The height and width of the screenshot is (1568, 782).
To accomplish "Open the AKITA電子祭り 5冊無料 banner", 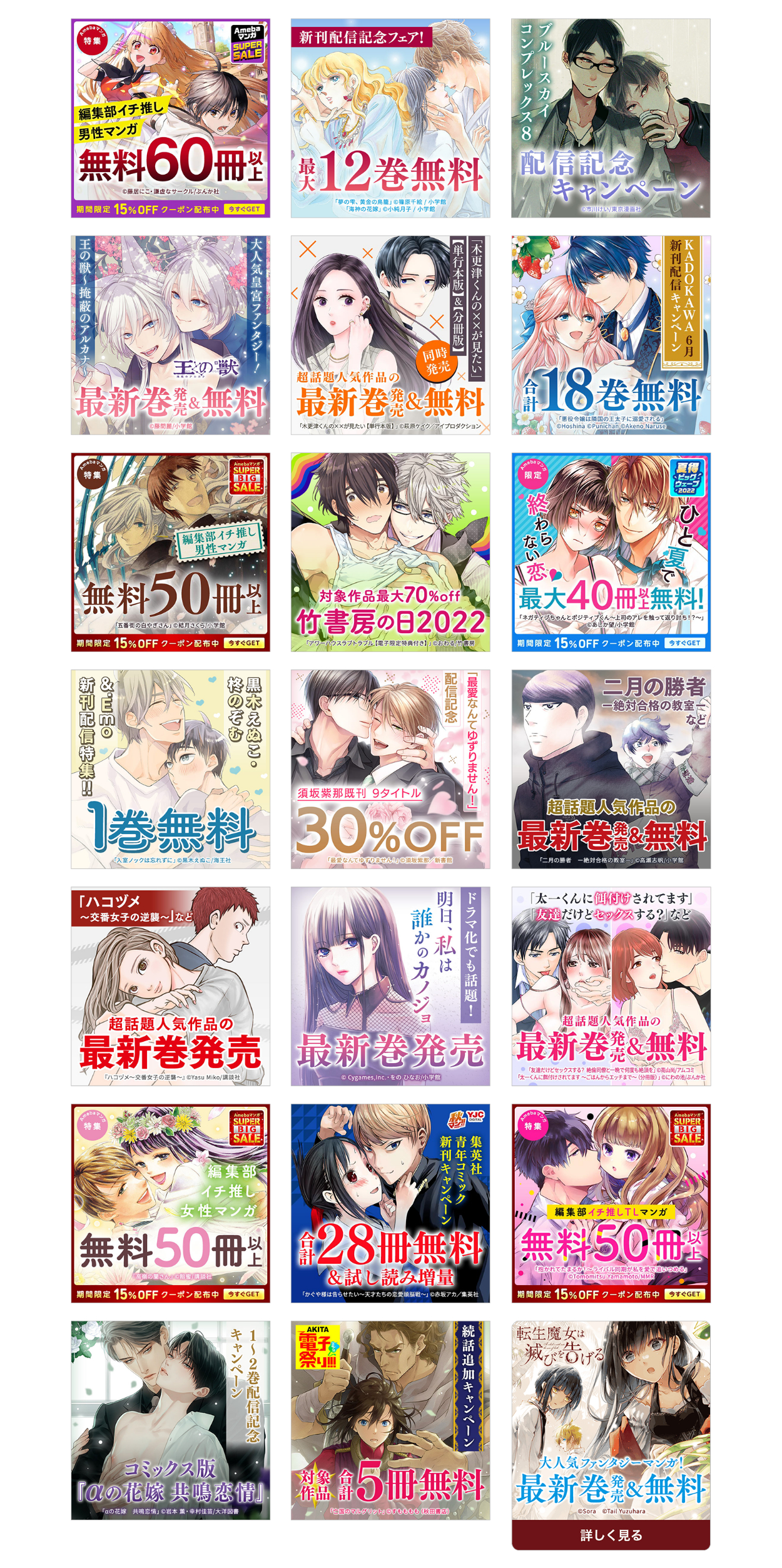I will coord(390,1420).
